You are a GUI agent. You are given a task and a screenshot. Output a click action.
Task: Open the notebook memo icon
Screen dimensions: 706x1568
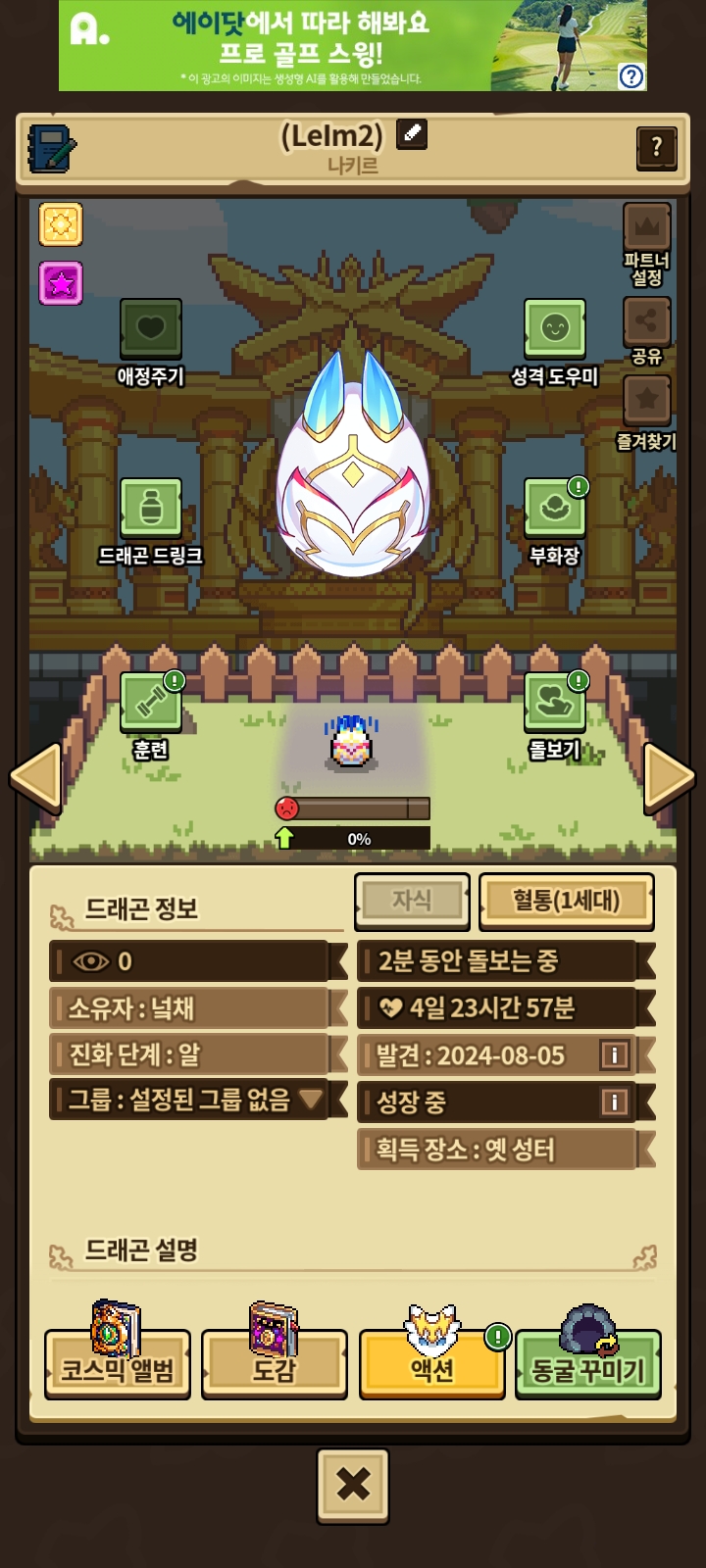tap(52, 149)
